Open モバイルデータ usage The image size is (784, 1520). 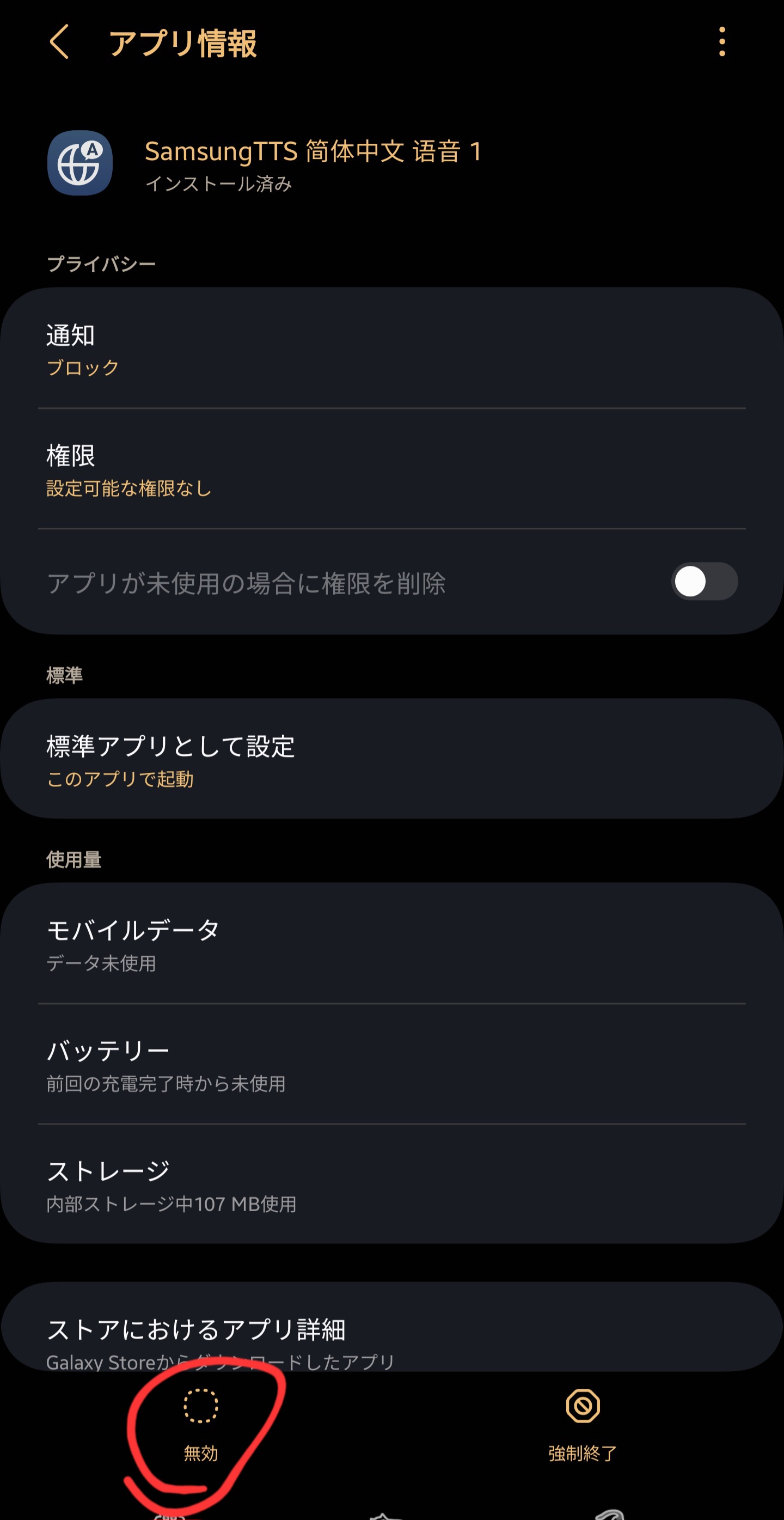click(x=391, y=943)
